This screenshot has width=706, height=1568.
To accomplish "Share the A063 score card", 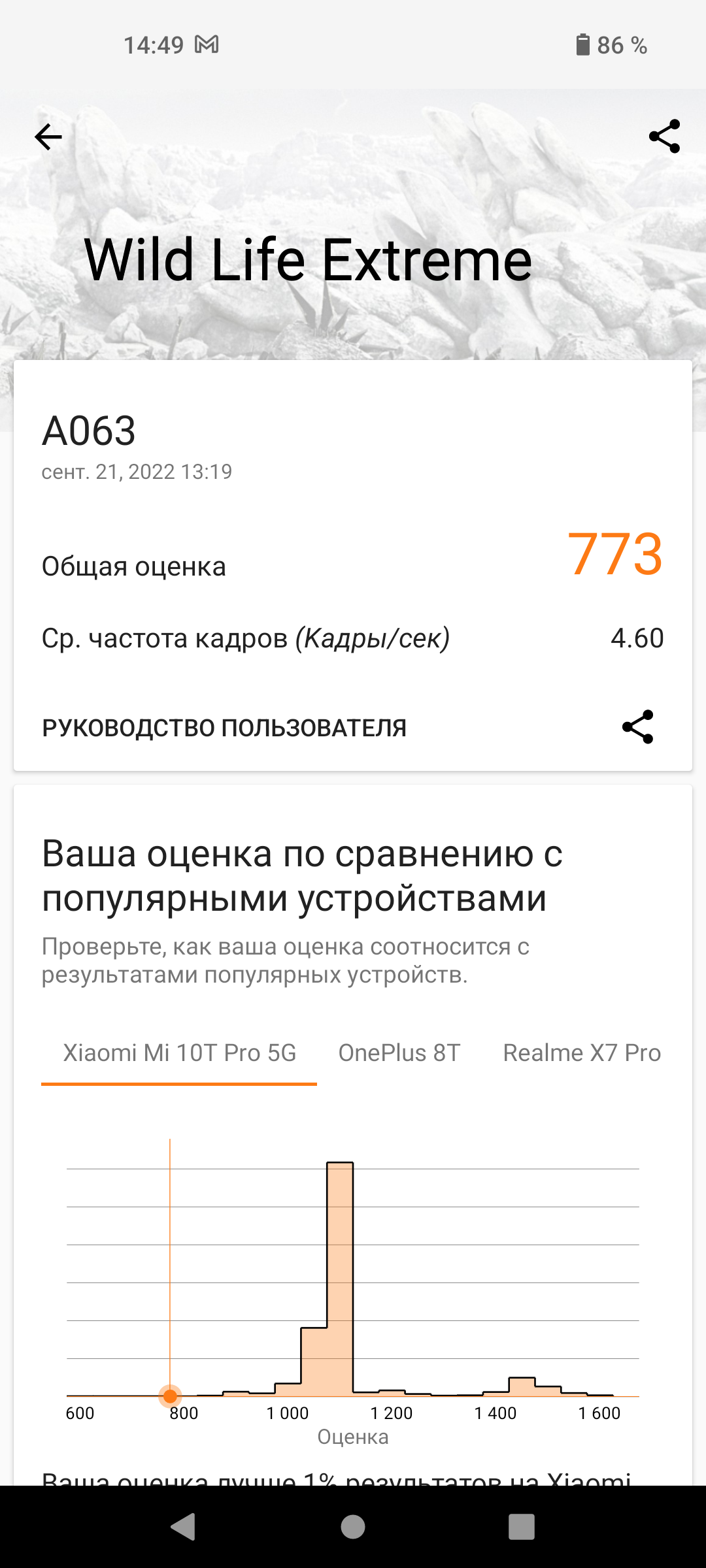I will 637,727.
